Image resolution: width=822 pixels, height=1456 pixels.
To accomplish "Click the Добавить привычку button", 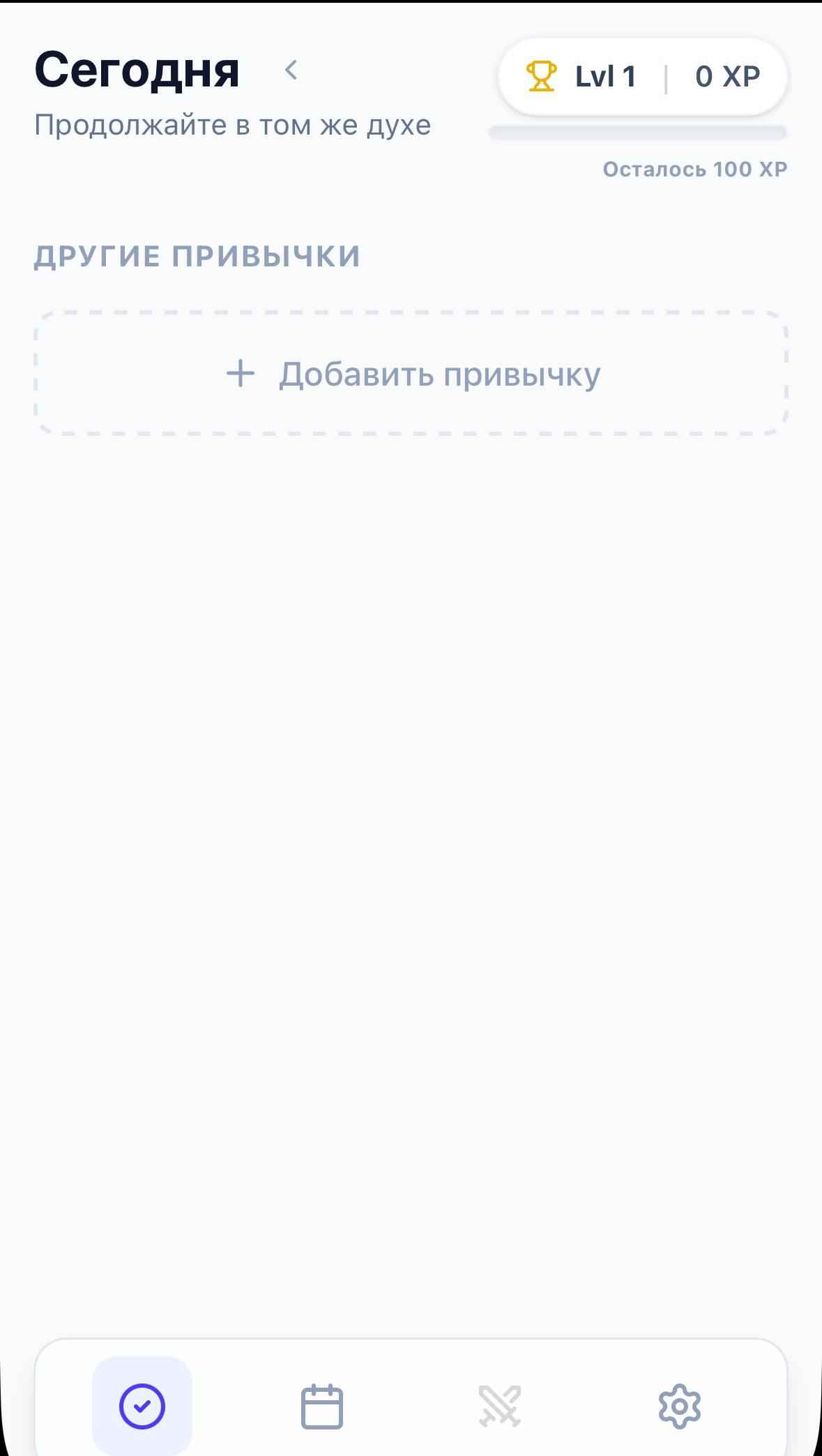I will [x=411, y=374].
